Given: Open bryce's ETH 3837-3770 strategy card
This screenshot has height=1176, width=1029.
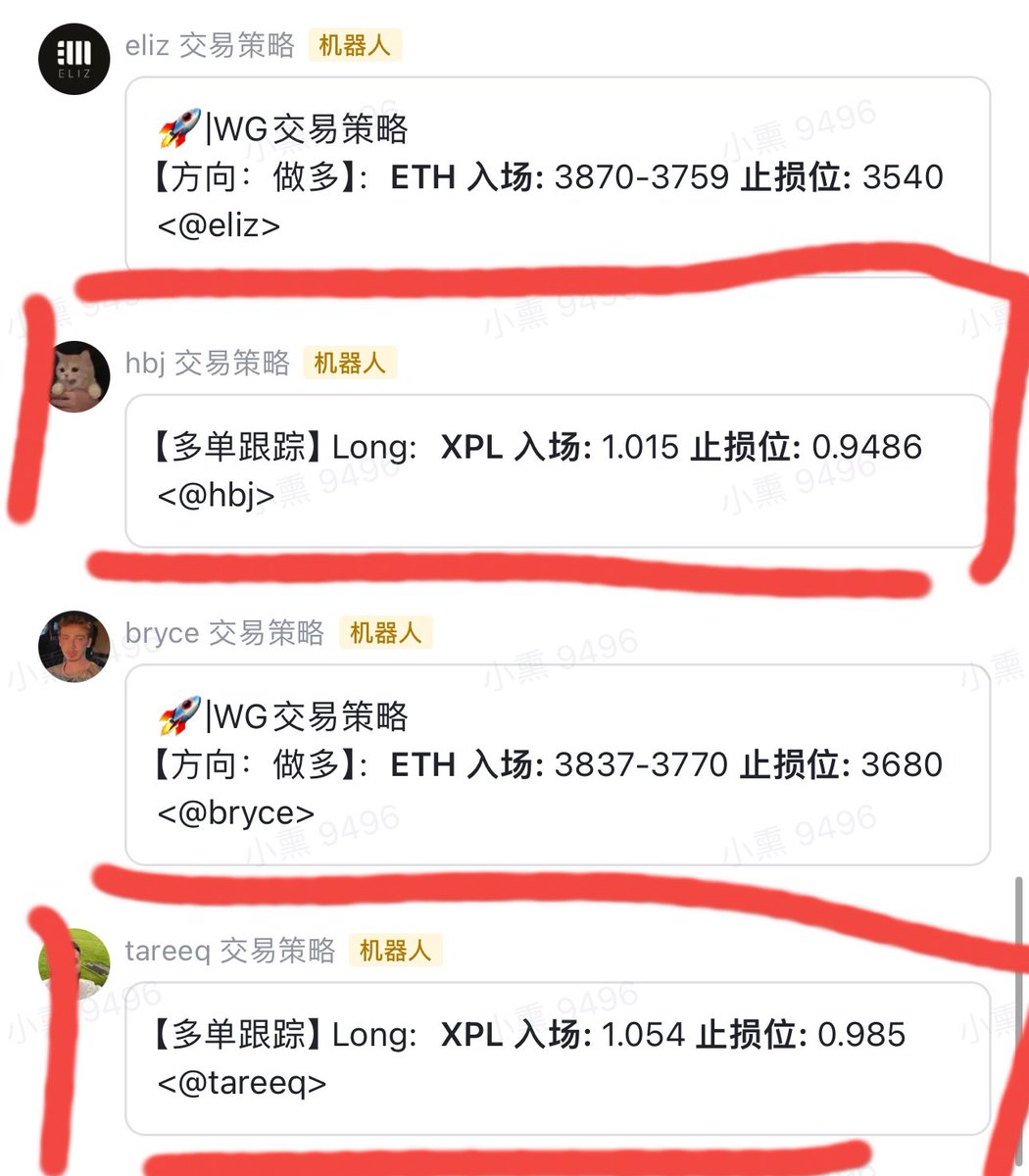Looking at the screenshot, I should (557, 764).
